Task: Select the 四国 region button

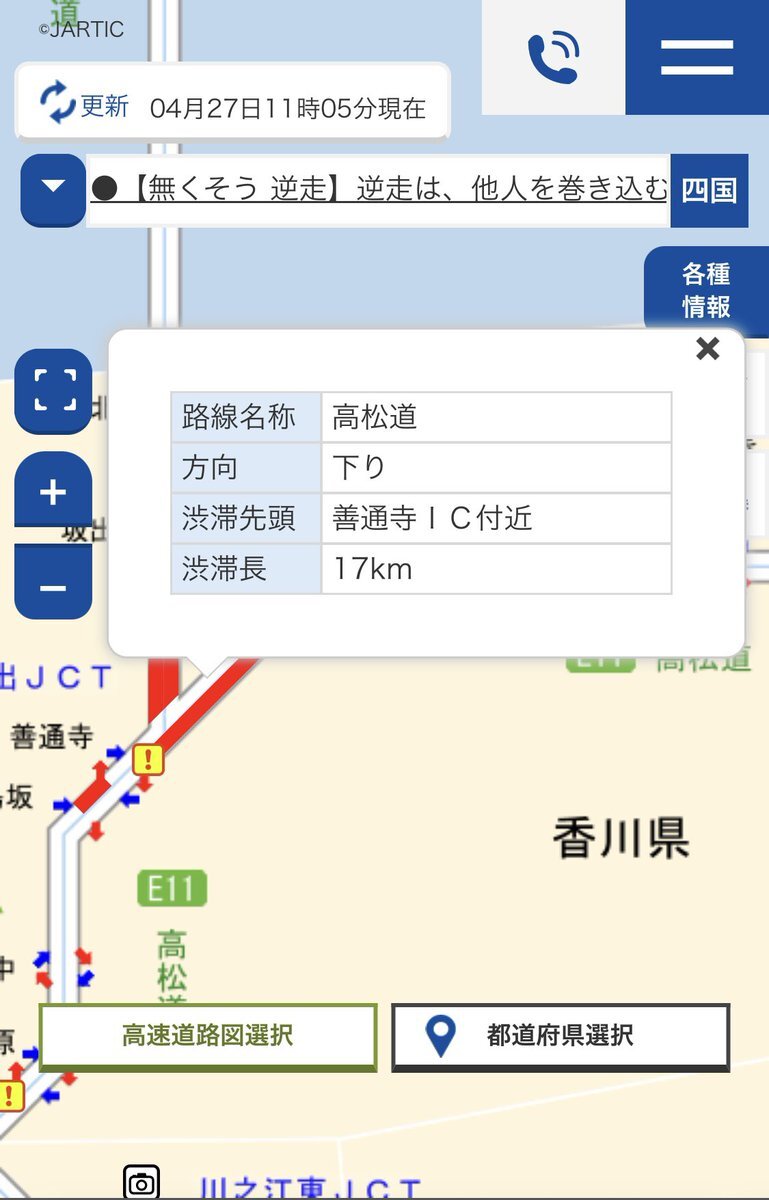Action: tap(709, 191)
